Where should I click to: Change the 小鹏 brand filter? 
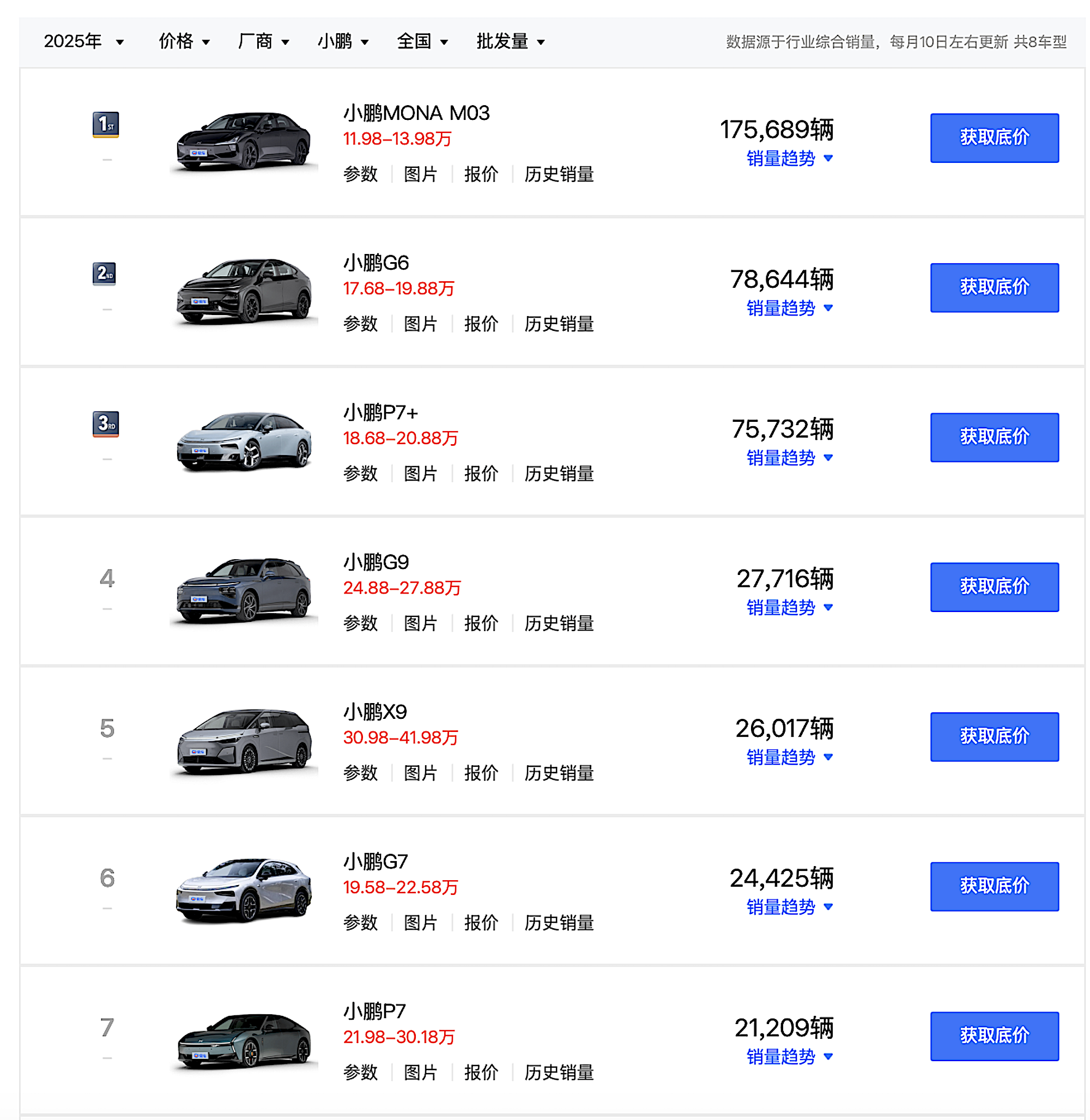[x=343, y=41]
